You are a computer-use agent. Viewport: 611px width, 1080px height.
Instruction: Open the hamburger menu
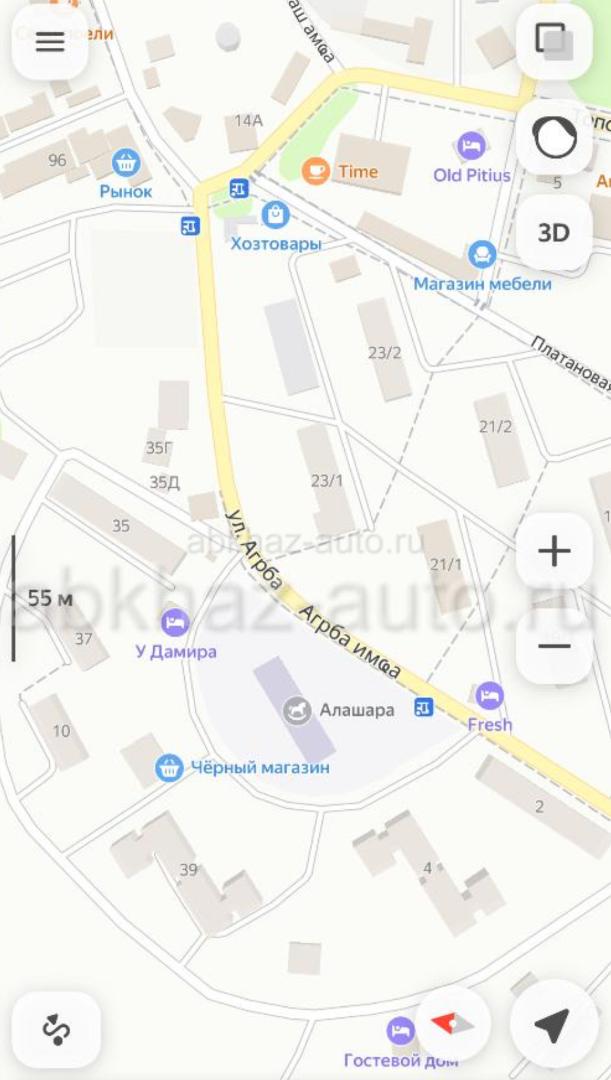tap(49, 42)
